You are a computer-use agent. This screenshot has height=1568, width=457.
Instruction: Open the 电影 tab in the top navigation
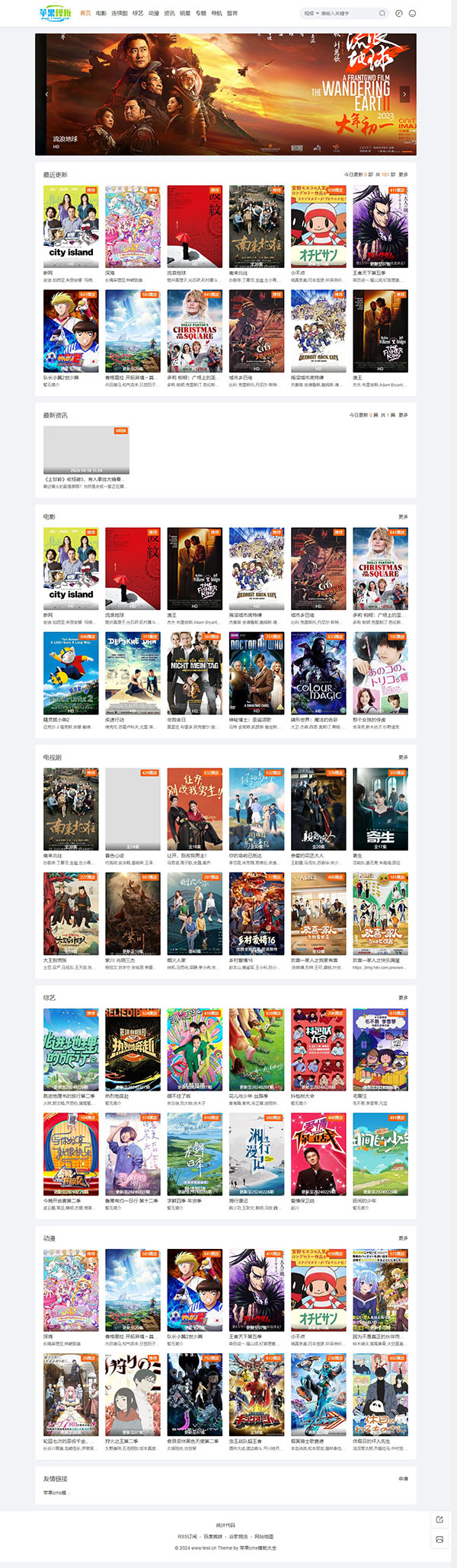click(101, 13)
